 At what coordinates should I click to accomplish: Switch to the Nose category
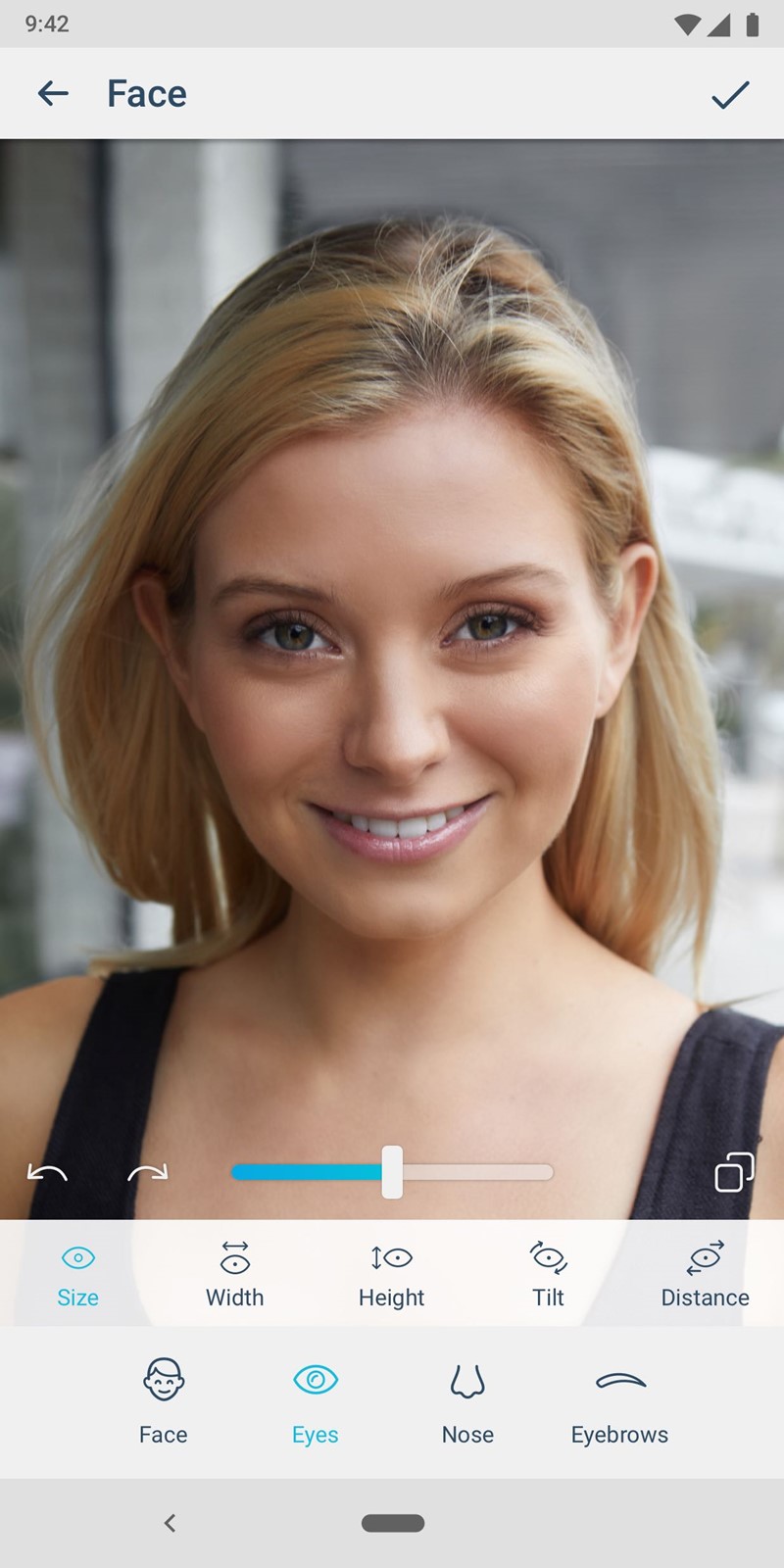point(468,1401)
